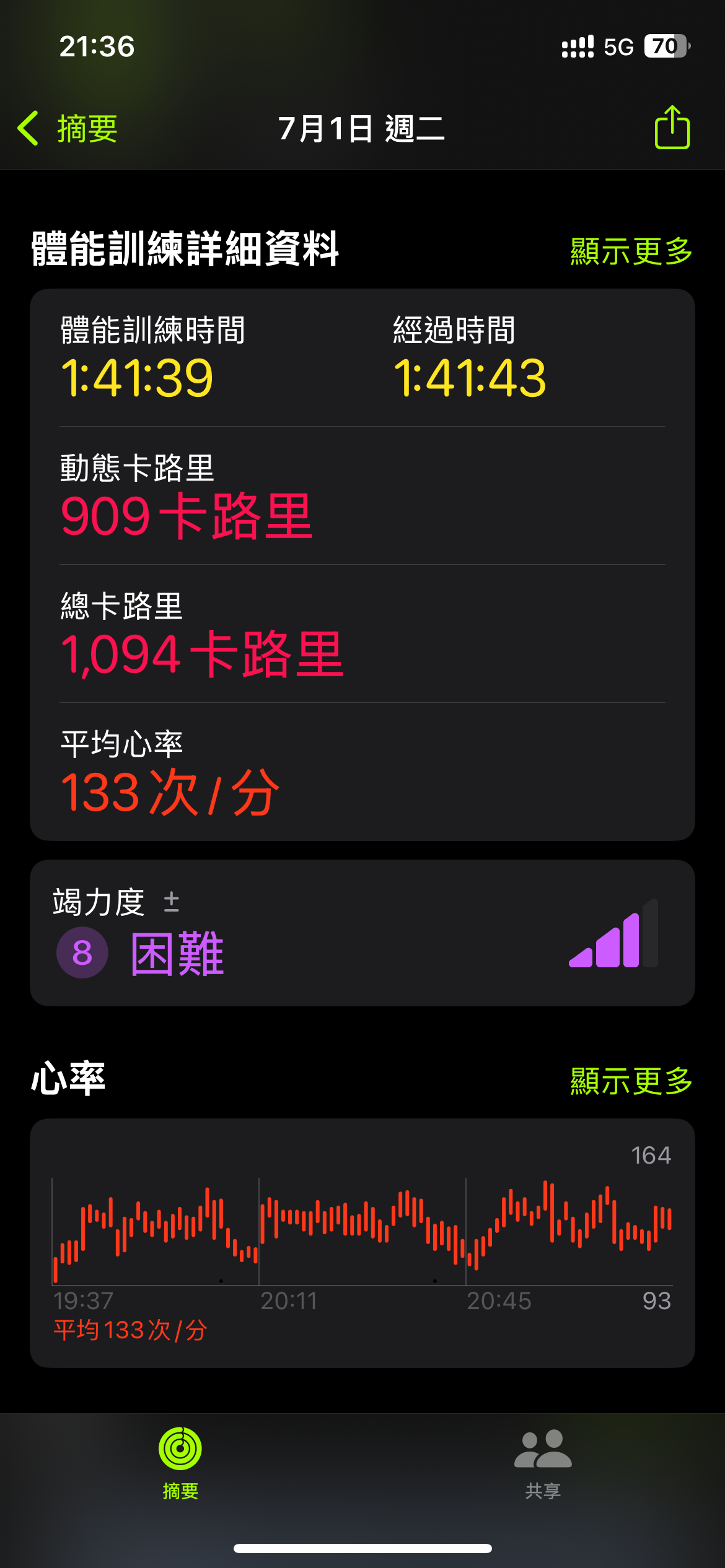Open the 心率 heart rate chart
The height and width of the screenshot is (1568, 725).
click(x=362, y=1243)
